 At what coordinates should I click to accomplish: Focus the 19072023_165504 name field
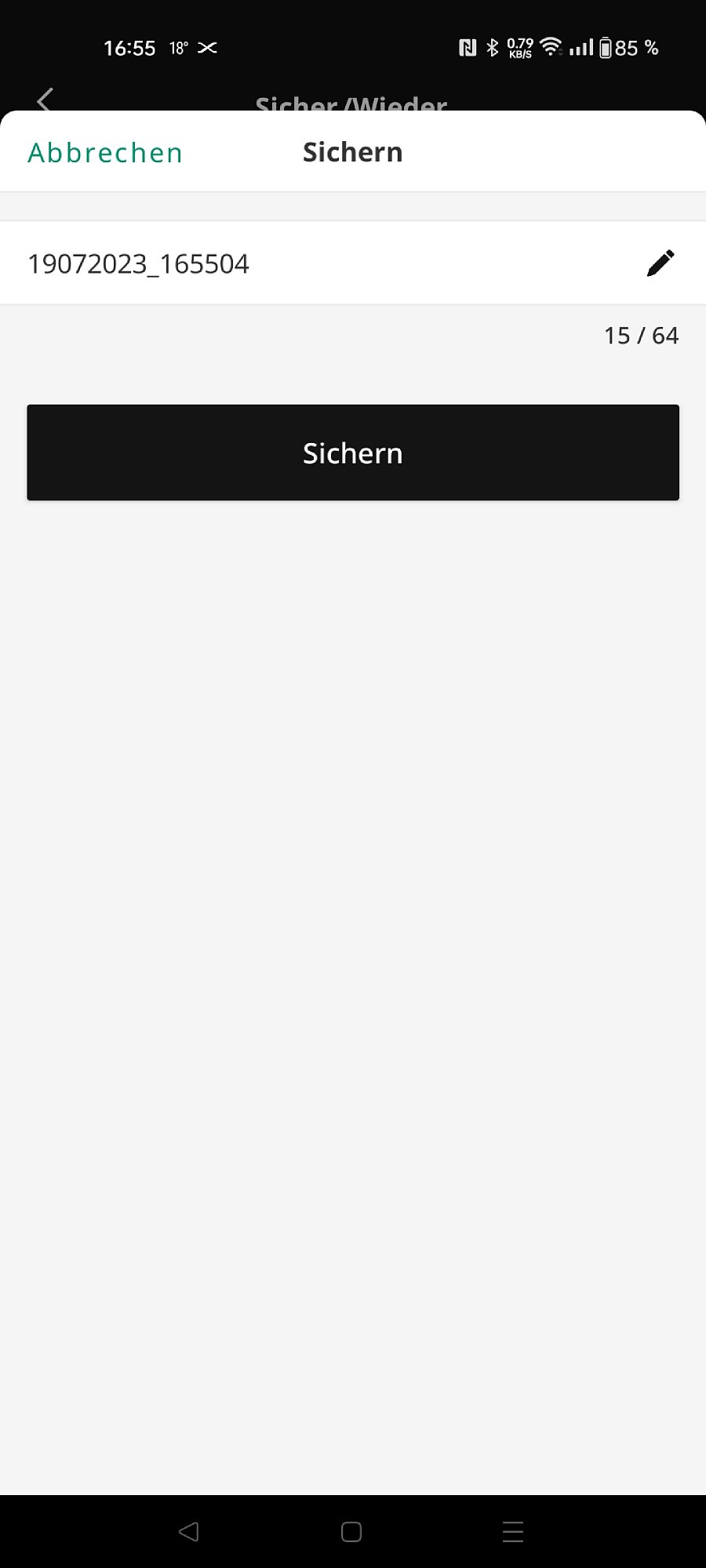pyautogui.click(x=353, y=263)
